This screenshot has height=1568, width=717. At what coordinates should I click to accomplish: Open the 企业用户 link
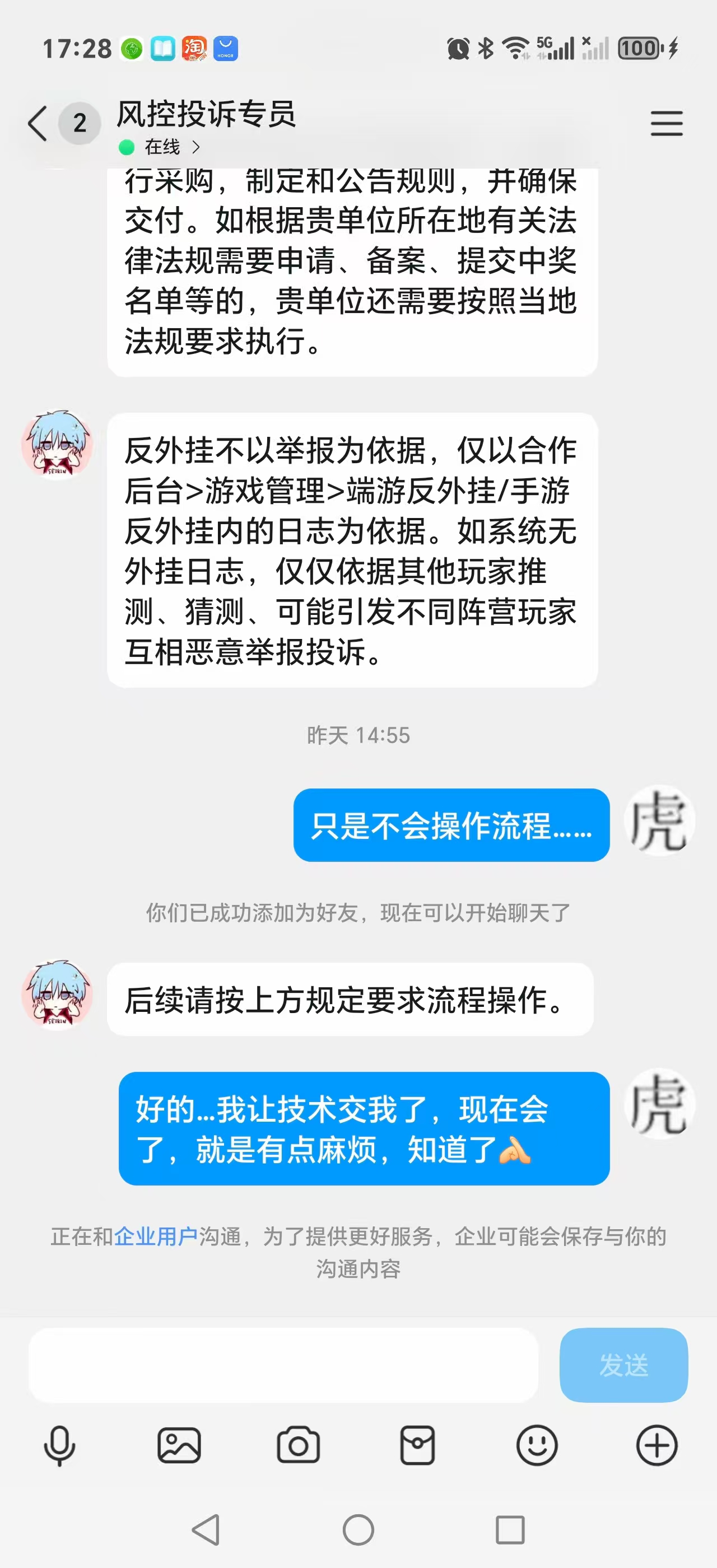tap(156, 1236)
